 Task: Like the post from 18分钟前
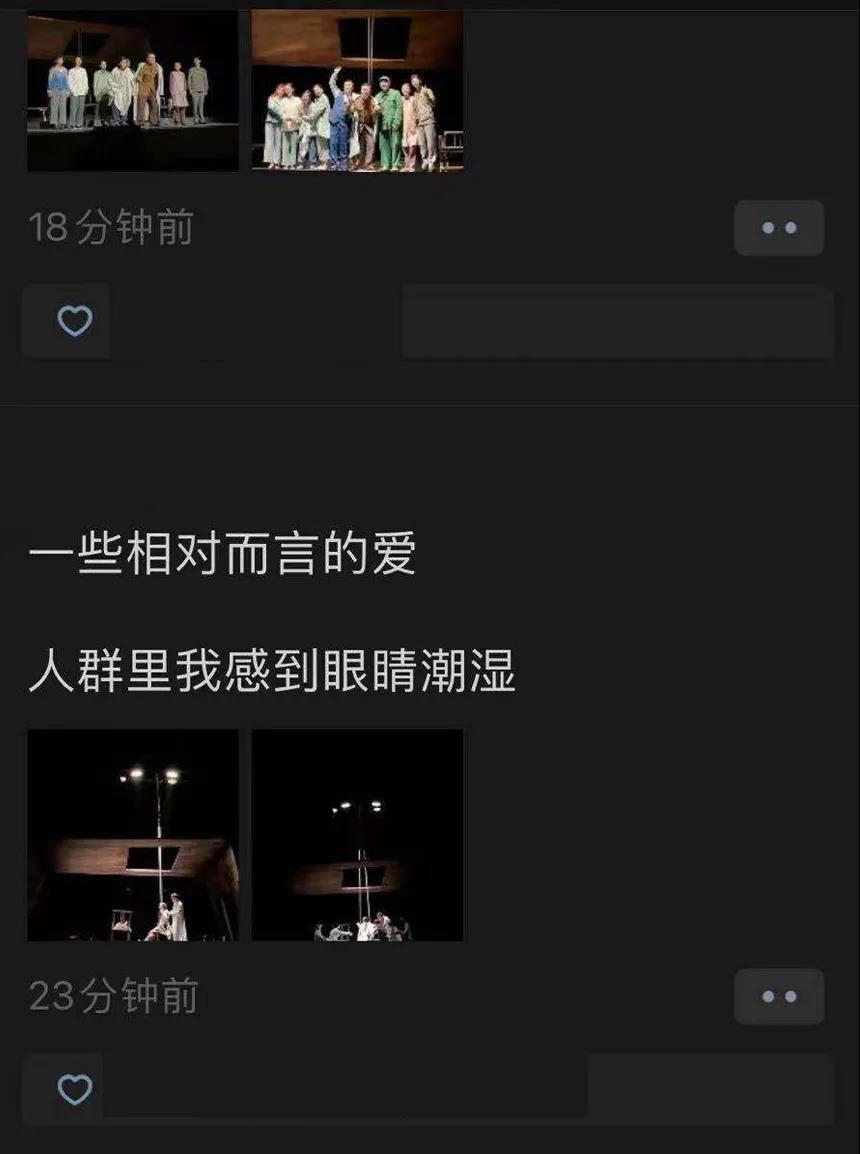click(x=74, y=321)
